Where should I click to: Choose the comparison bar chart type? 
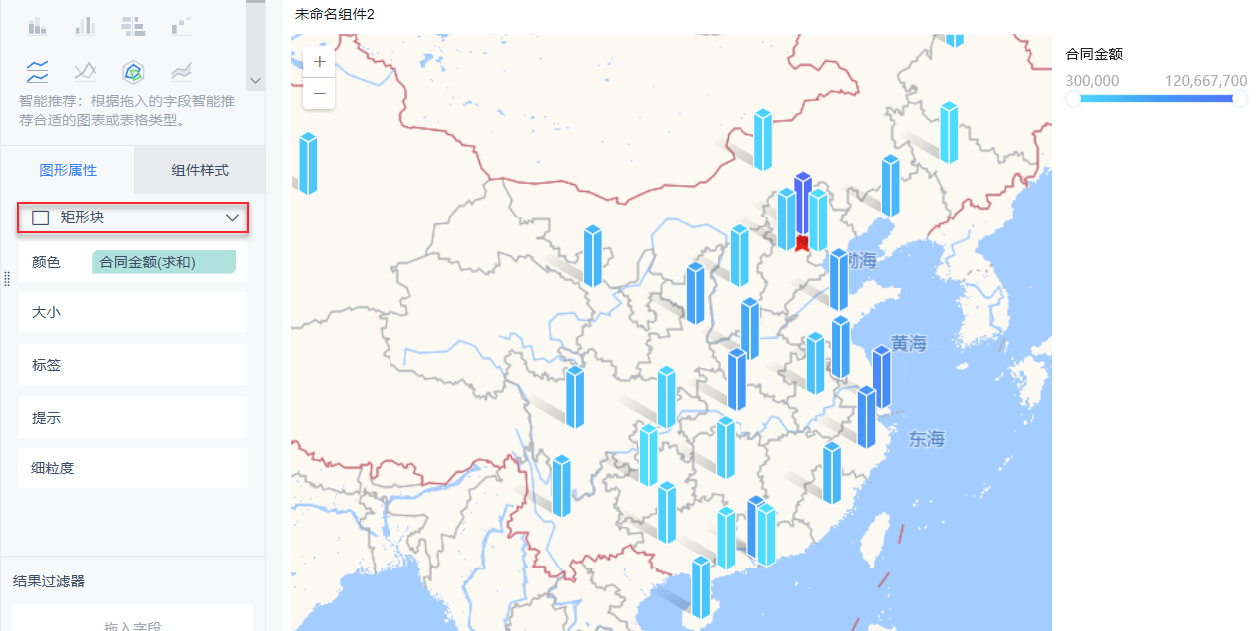pos(133,25)
